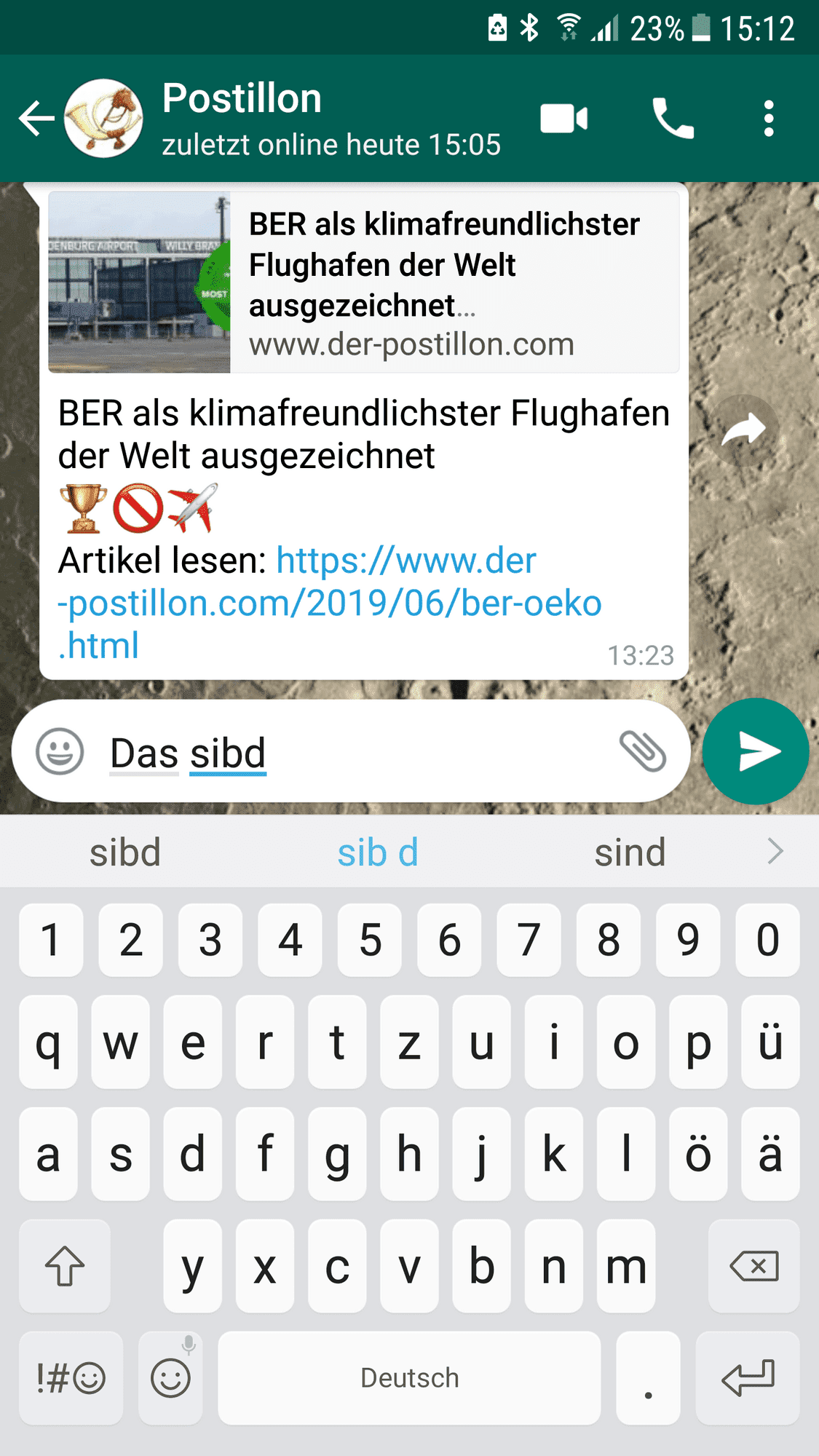
Task: Attach a file with the paperclip
Action: point(642,751)
